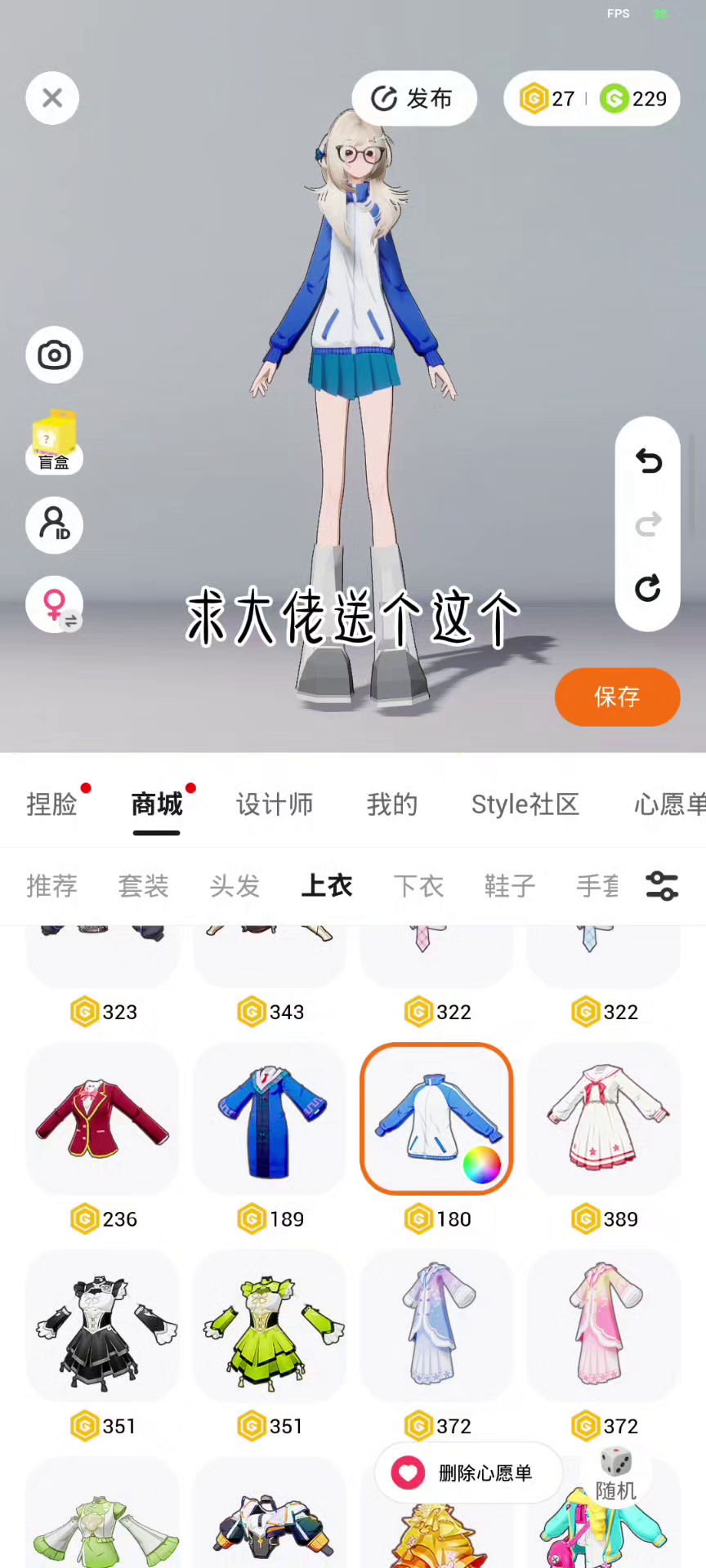Image resolution: width=706 pixels, height=1568 pixels.
Task: Open color wheel on the blue jacket
Action: (482, 1165)
